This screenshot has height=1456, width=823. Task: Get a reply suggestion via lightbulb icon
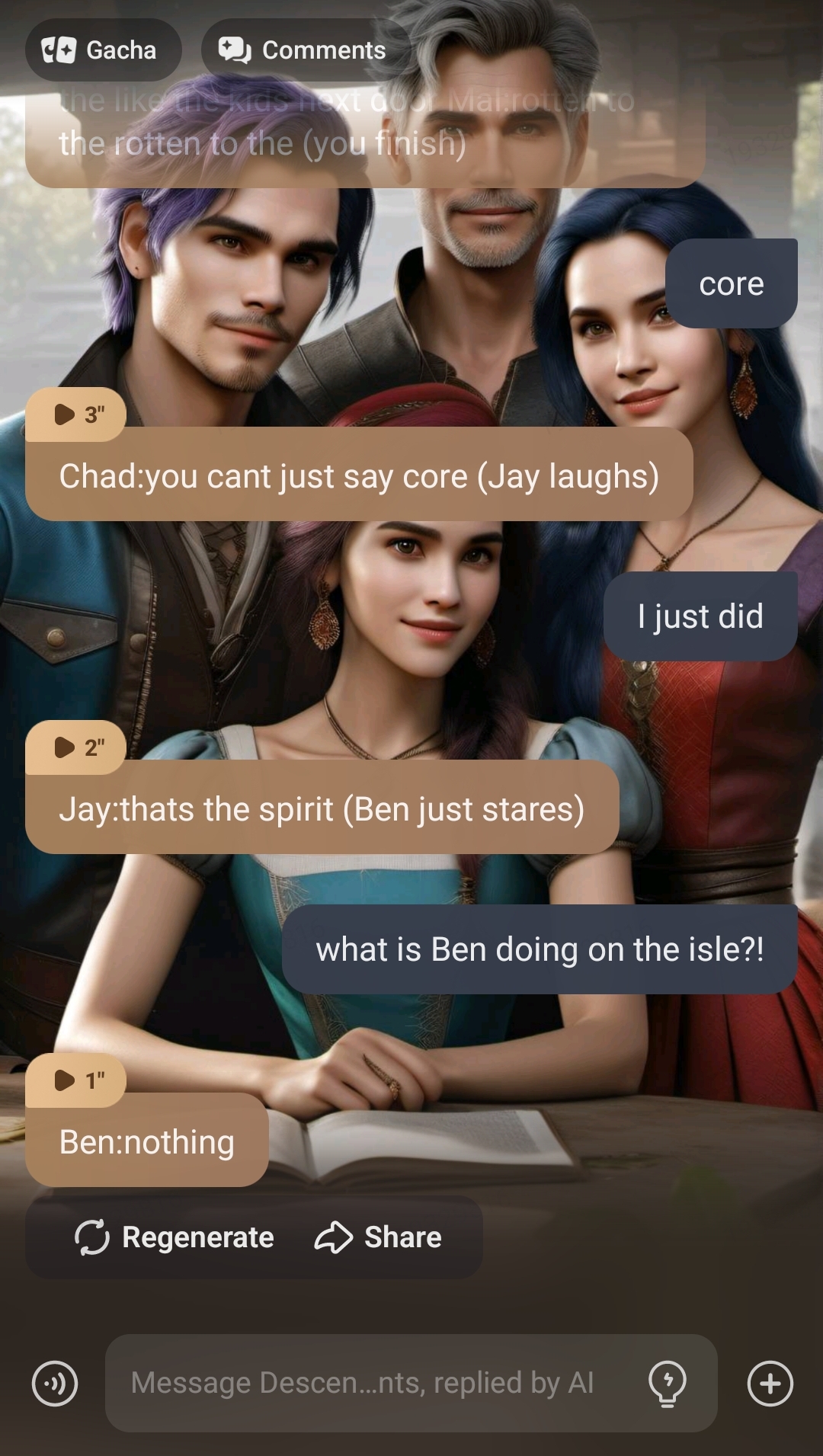click(x=668, y=1383)
